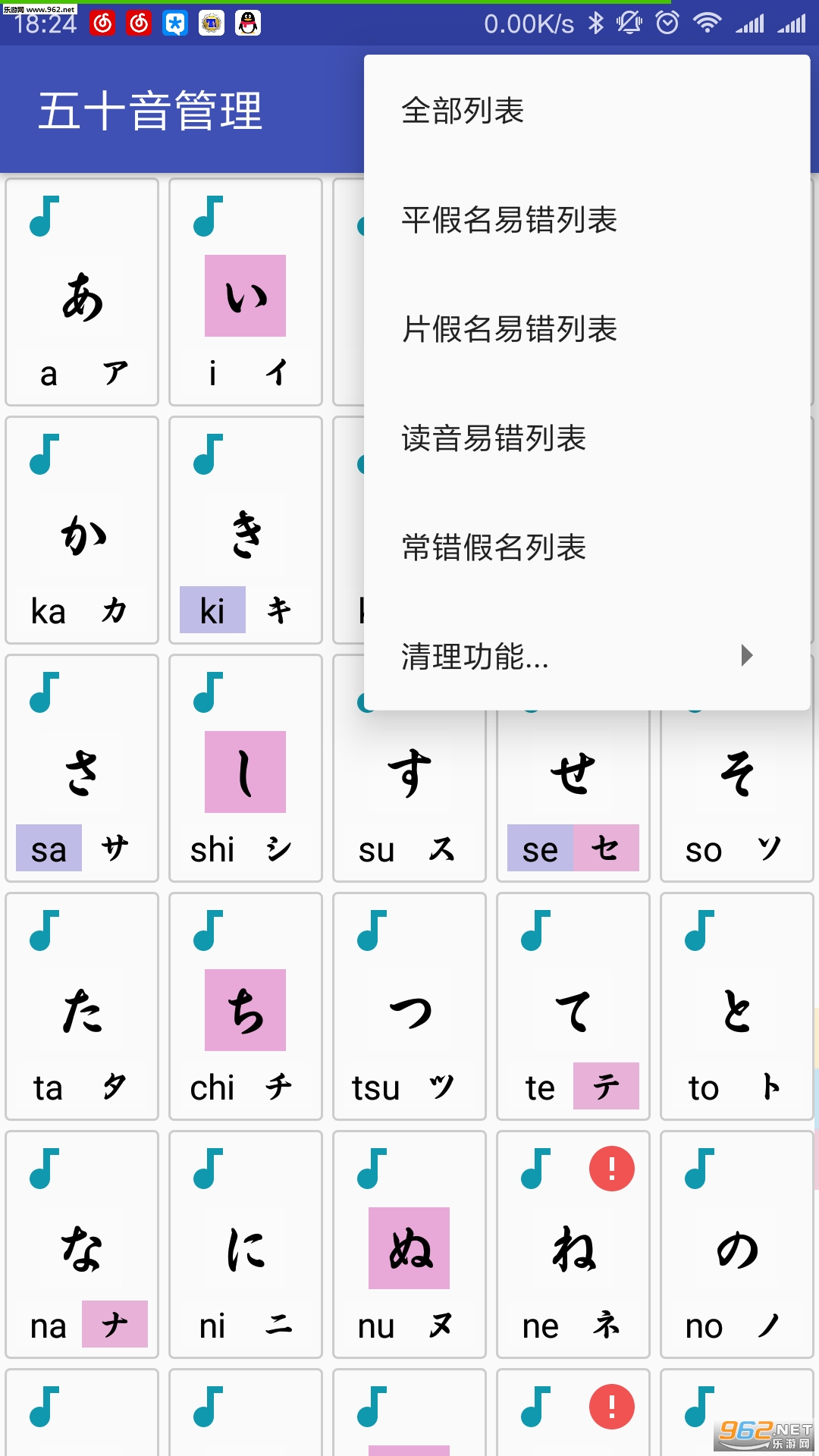Select the と (to) card
The height and width of the screenshot is (1456, 819).
coord(737,1006)
